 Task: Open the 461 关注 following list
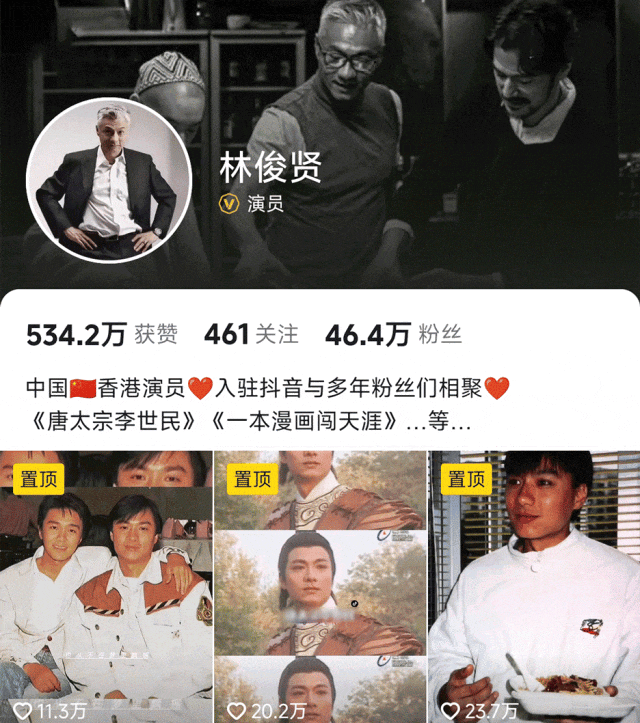click(251, 334)
